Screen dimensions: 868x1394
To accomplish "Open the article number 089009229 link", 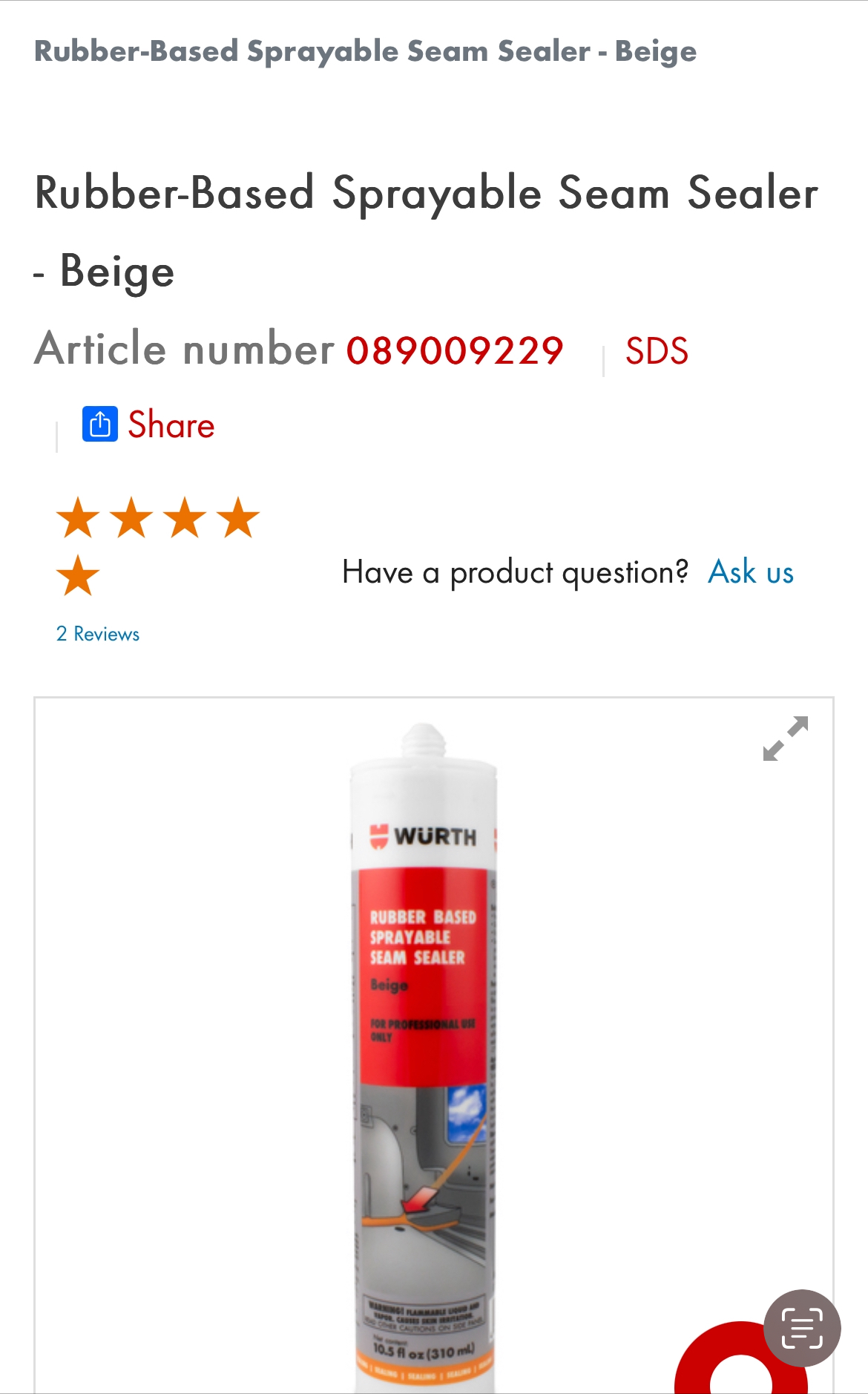I will [454, 350].
